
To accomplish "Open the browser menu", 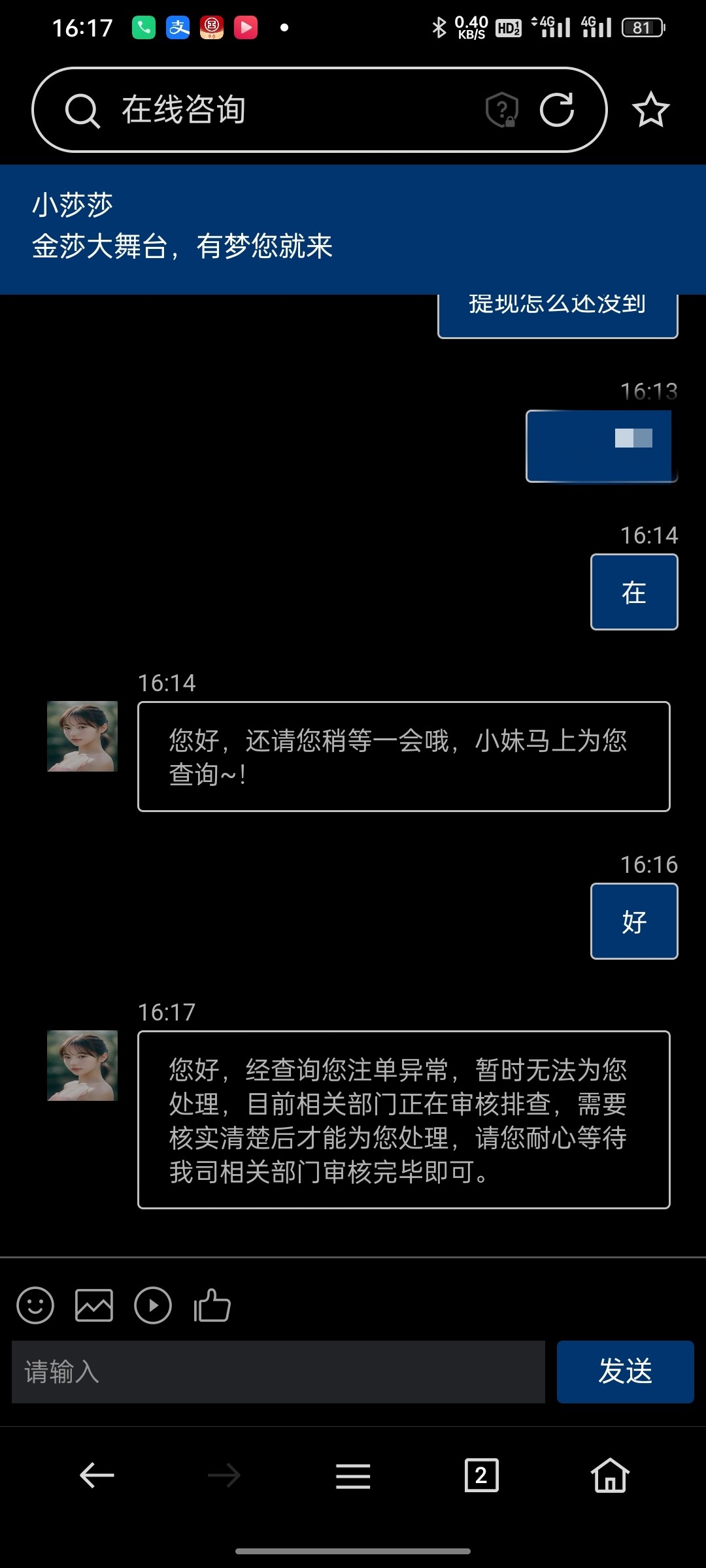I will click(353, 1475).
